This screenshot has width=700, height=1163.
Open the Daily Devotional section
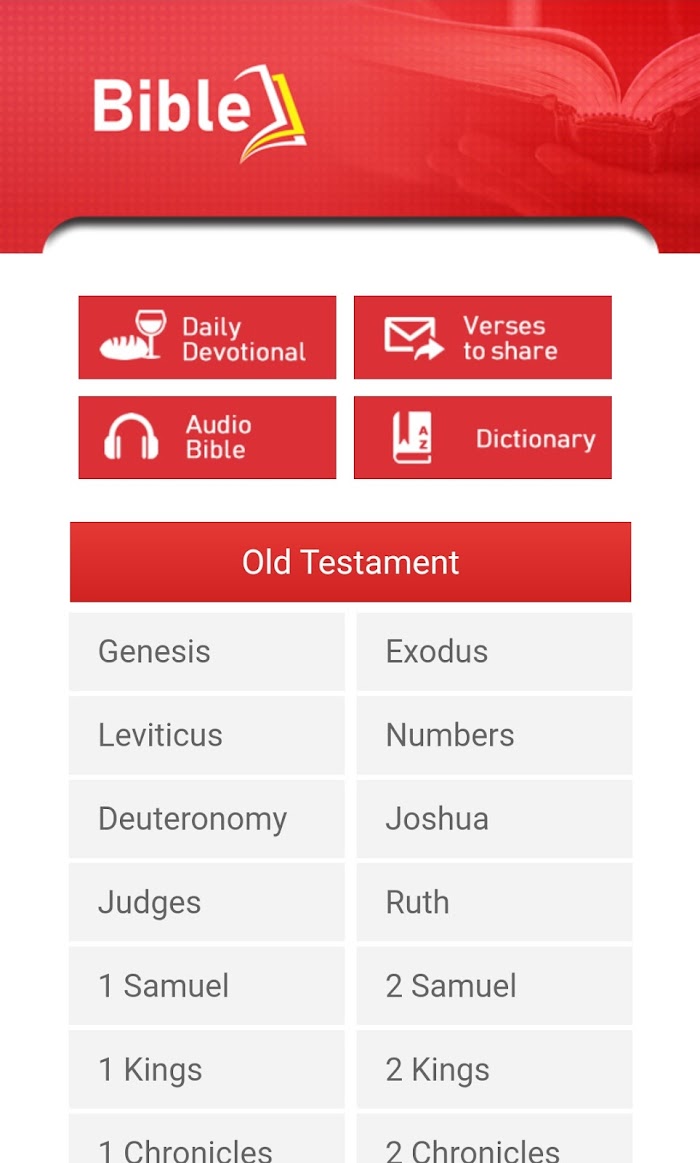click(x=207, y=337)
